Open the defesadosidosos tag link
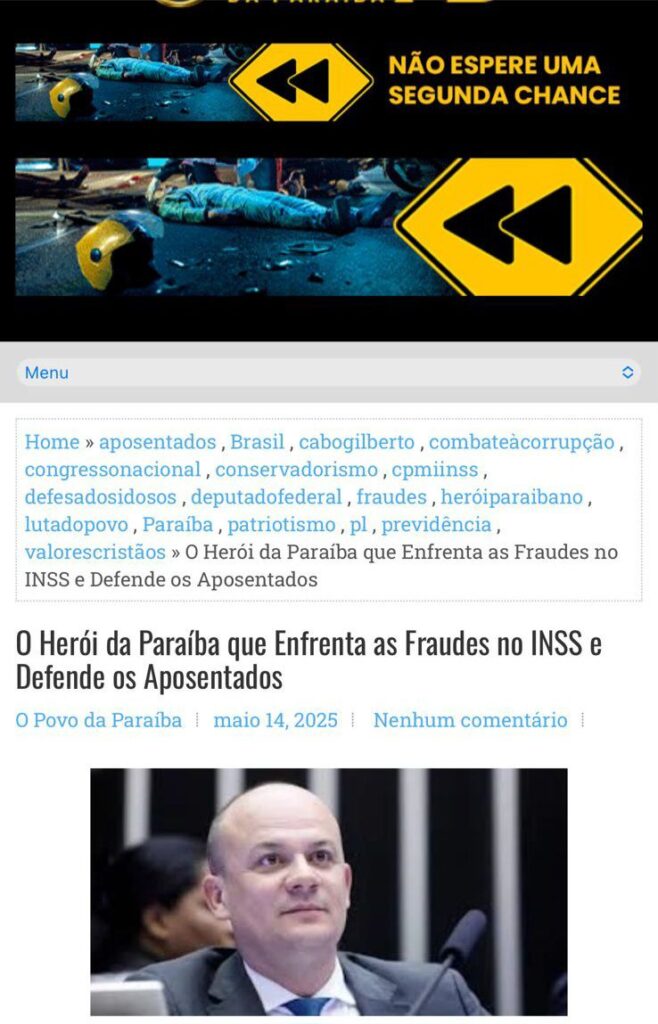Image resolution: width=658 pixels, height=1024 pixels. (x=101, y=497)
